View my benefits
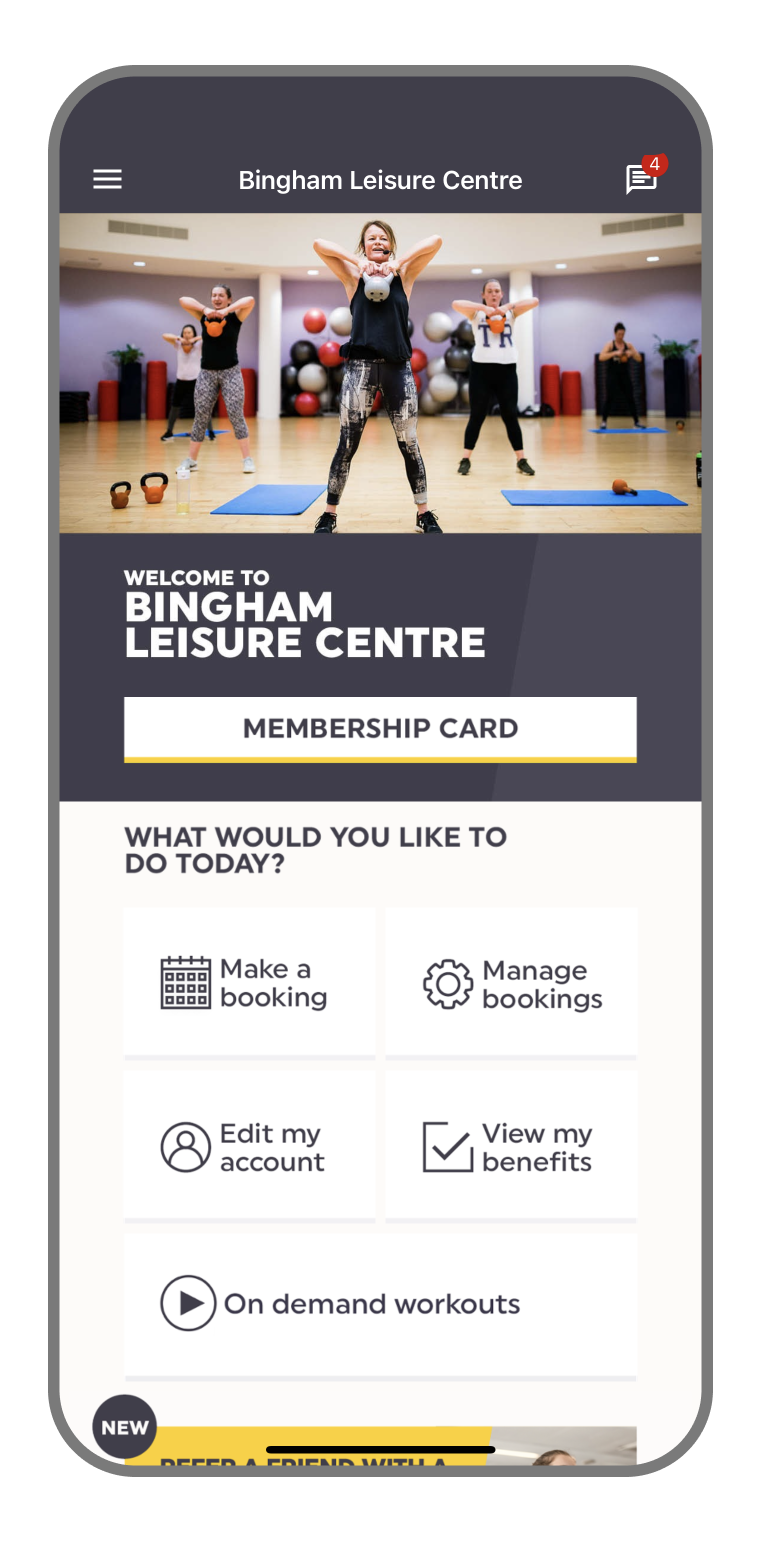 pos(511,1147)
